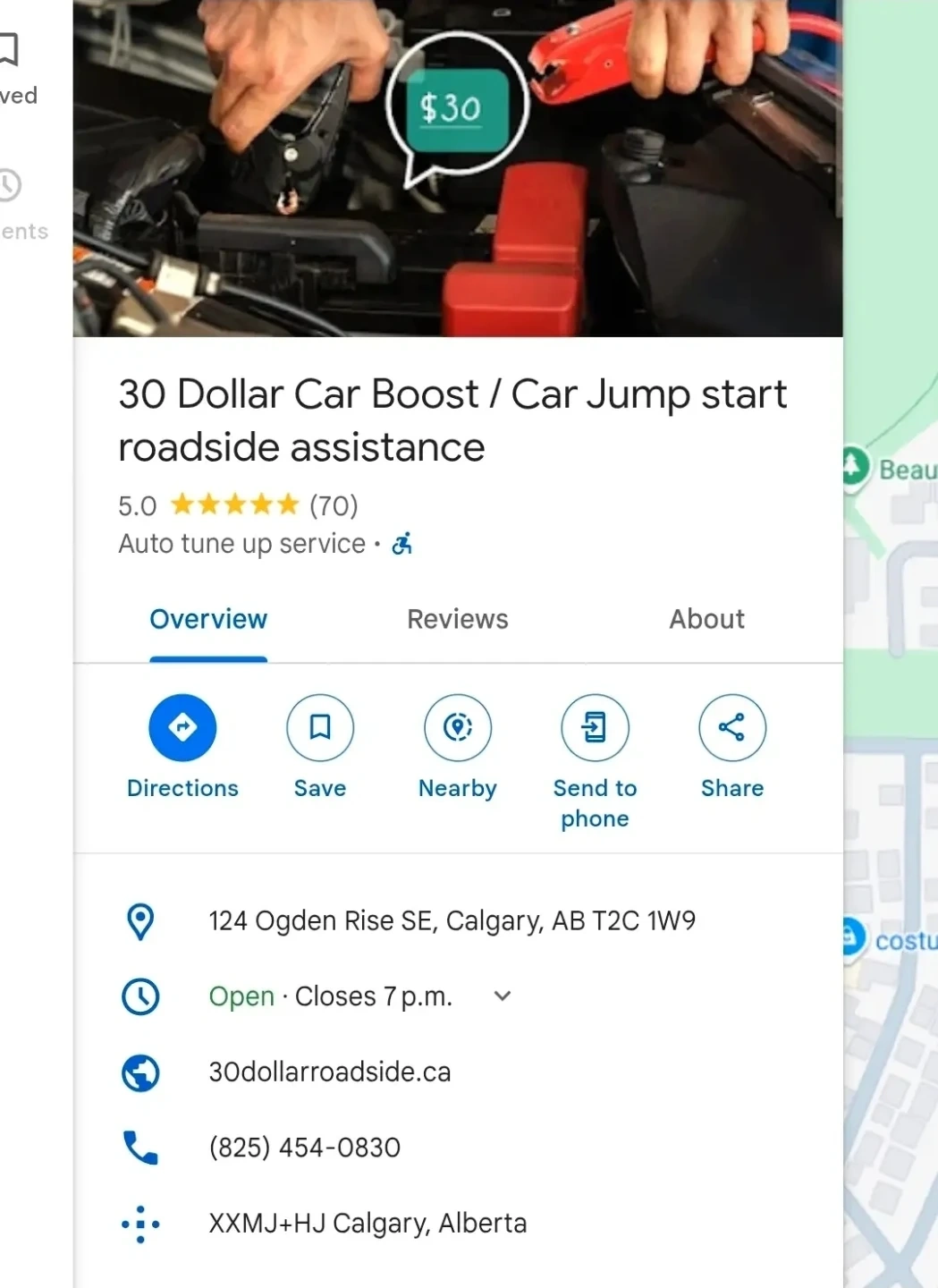This screenshot has height=1288, width=938.
Task: Get directions to this business
Action: tap(182, 728)
